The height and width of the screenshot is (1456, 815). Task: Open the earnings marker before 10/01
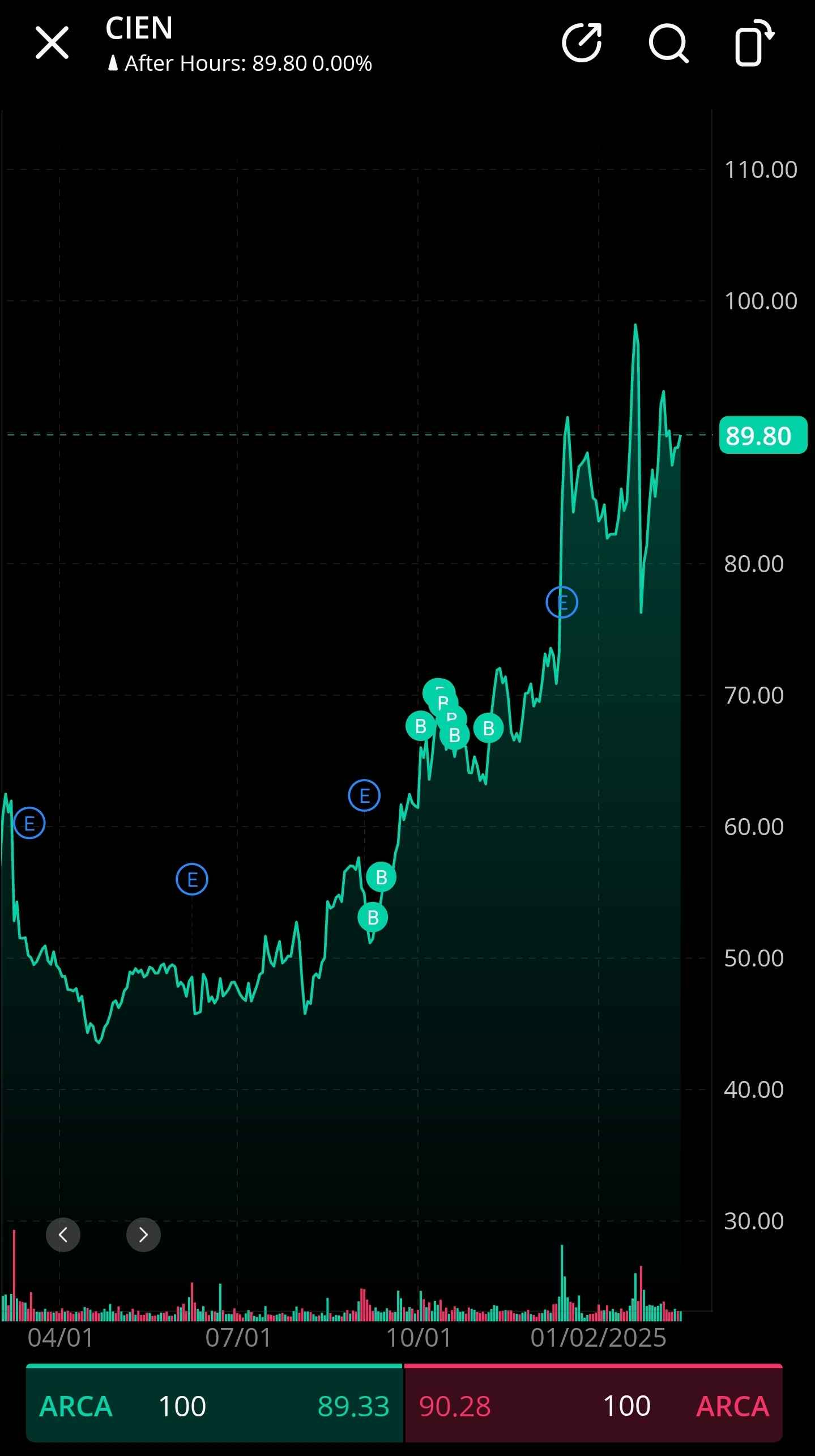pyautogui.click(x=364, y=795)
